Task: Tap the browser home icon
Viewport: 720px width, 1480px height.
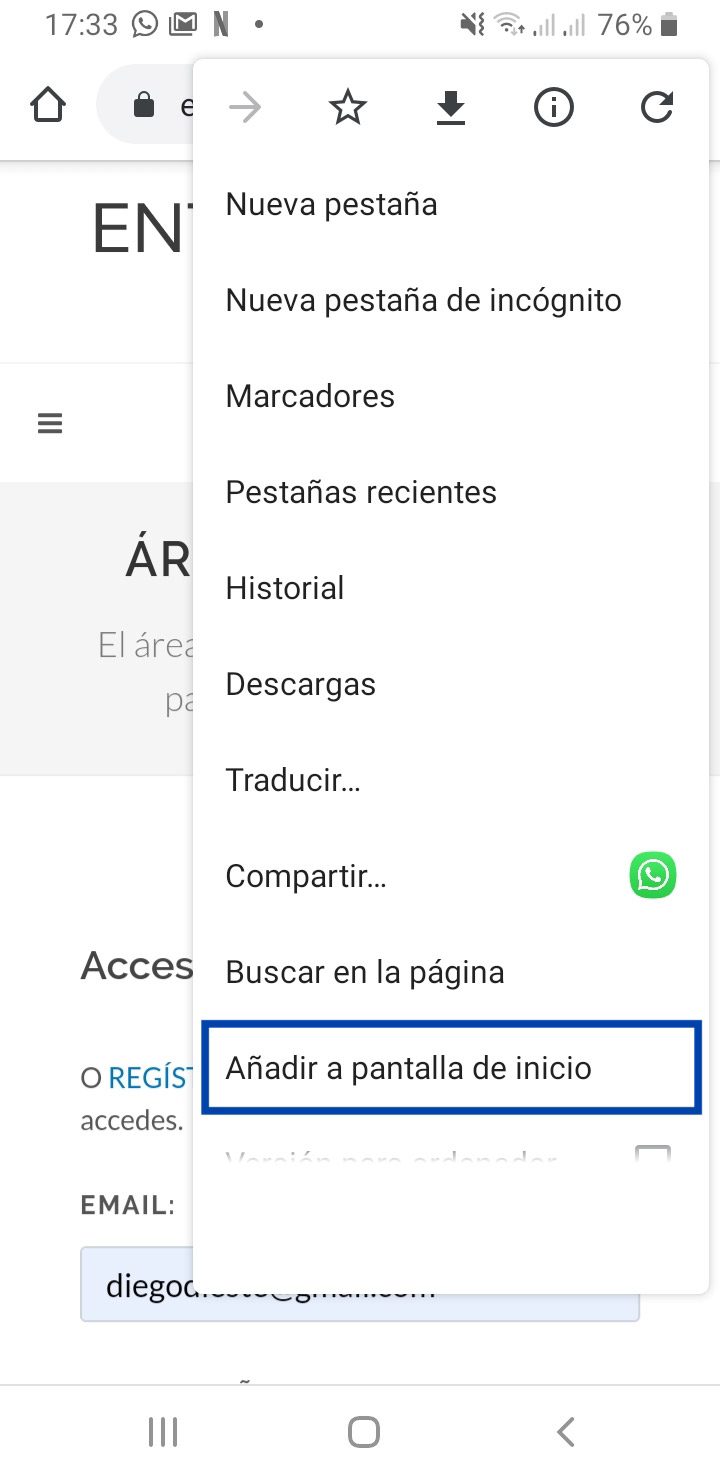Action: pyautogui.click(x=48, y=105)
